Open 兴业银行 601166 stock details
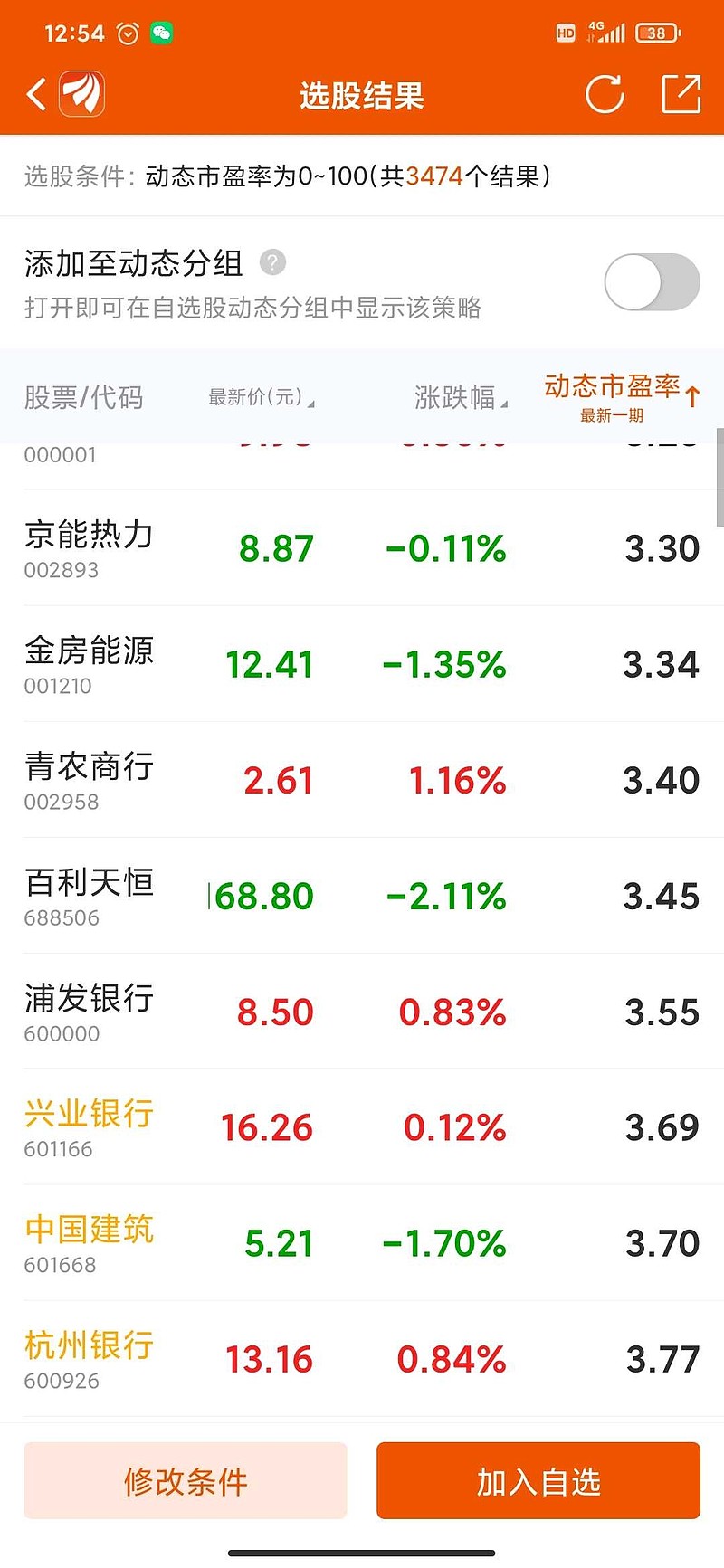 click(362, 1127)
